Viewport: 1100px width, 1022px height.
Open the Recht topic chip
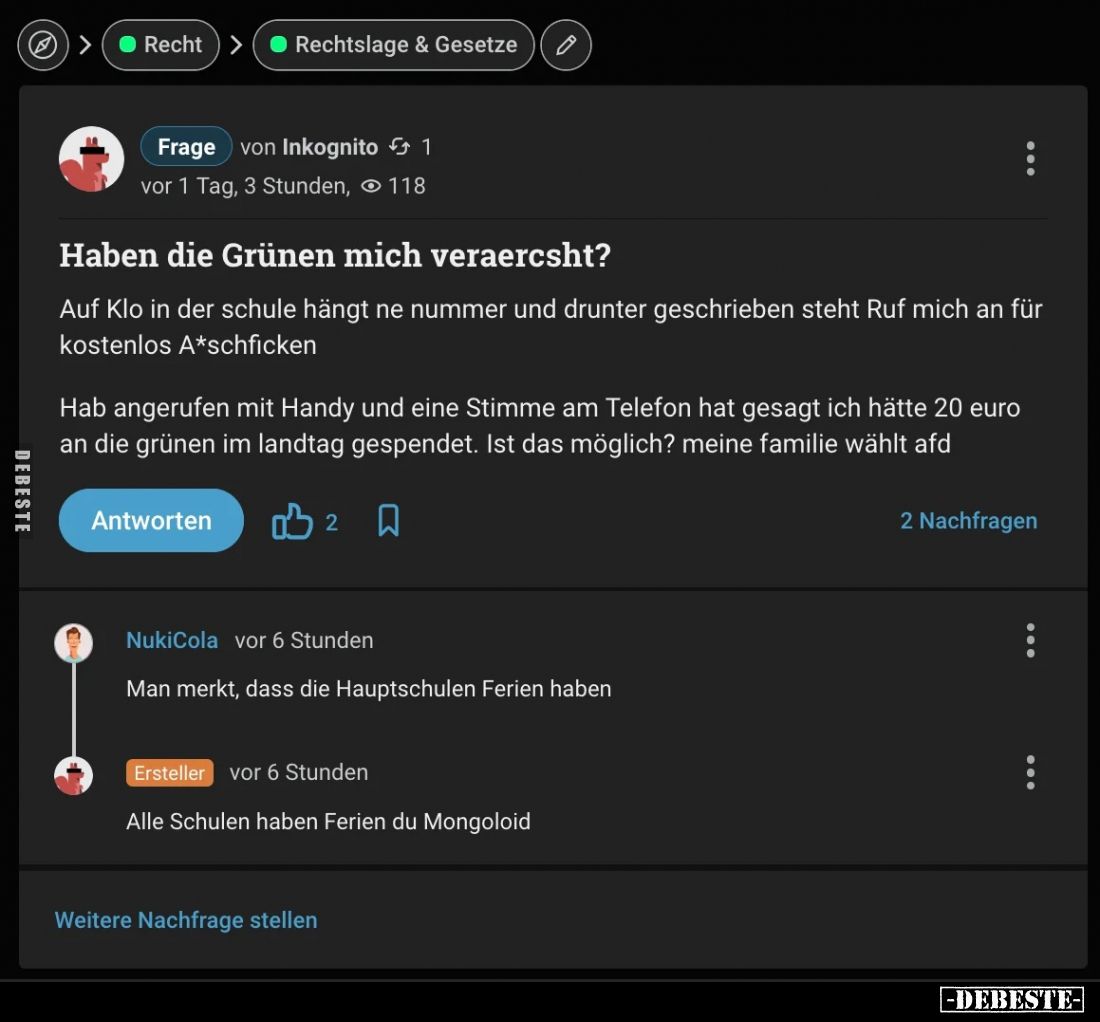coord(161,45)
